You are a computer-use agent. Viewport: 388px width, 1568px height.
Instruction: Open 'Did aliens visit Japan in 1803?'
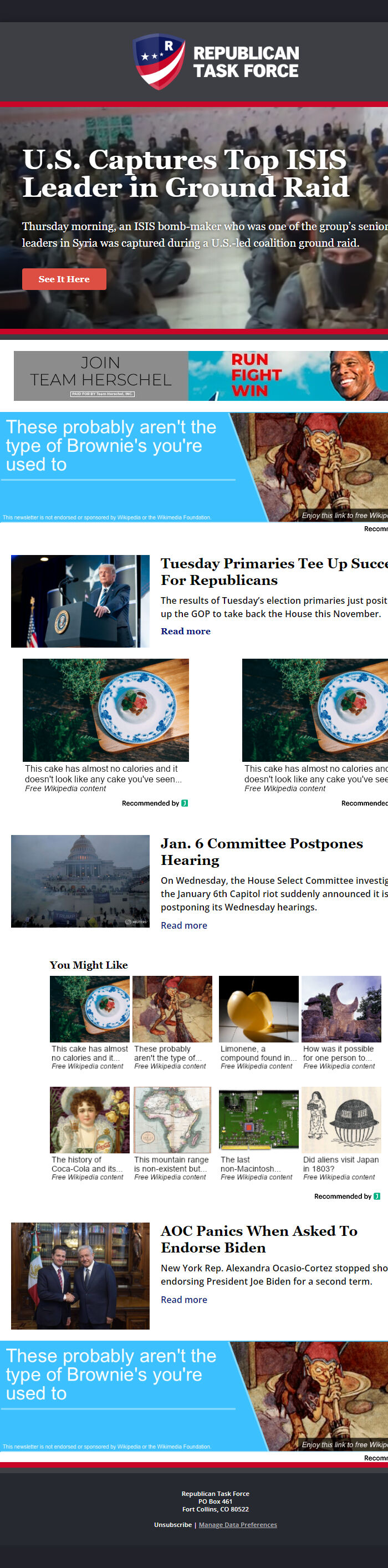click(341, 1133)
